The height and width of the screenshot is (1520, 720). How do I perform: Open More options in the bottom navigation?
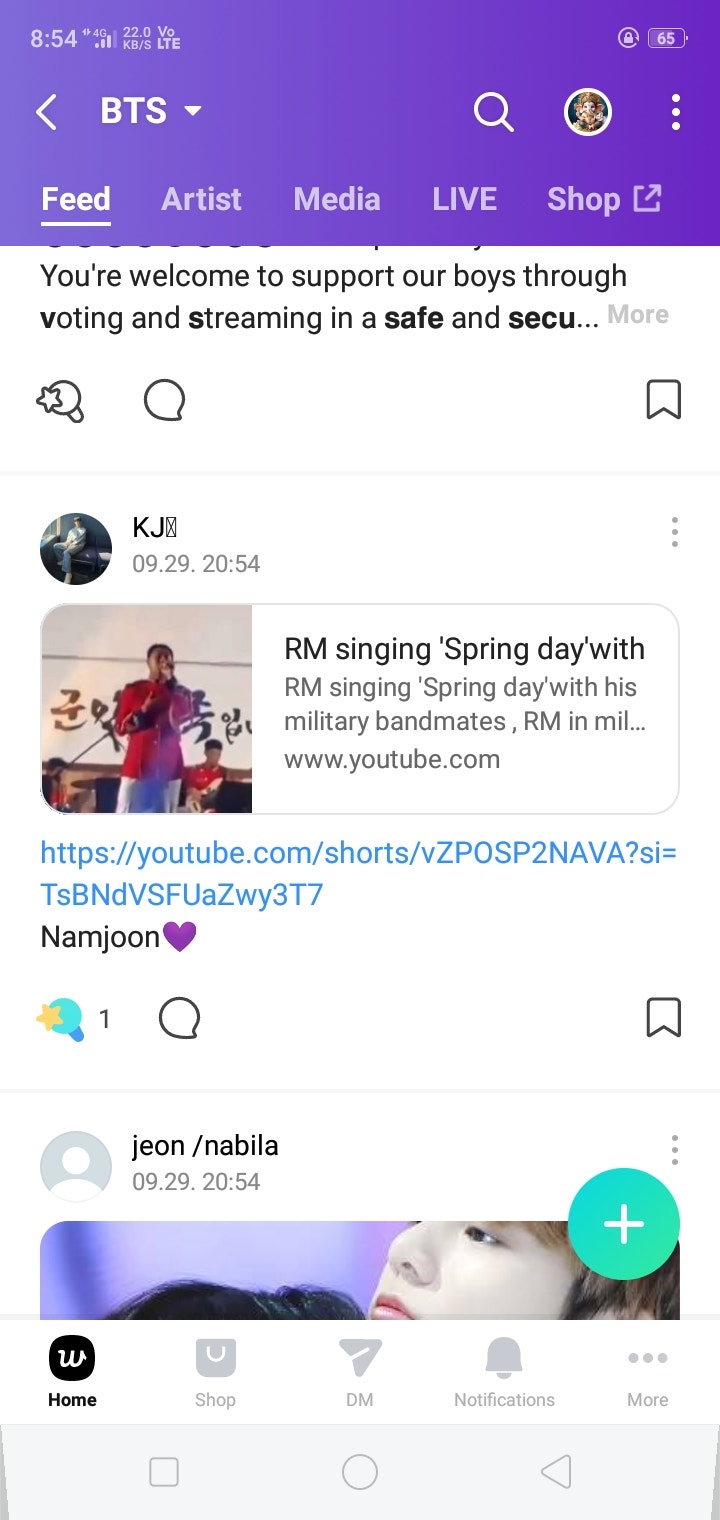pyautogui.click(x=647, y=1370)
